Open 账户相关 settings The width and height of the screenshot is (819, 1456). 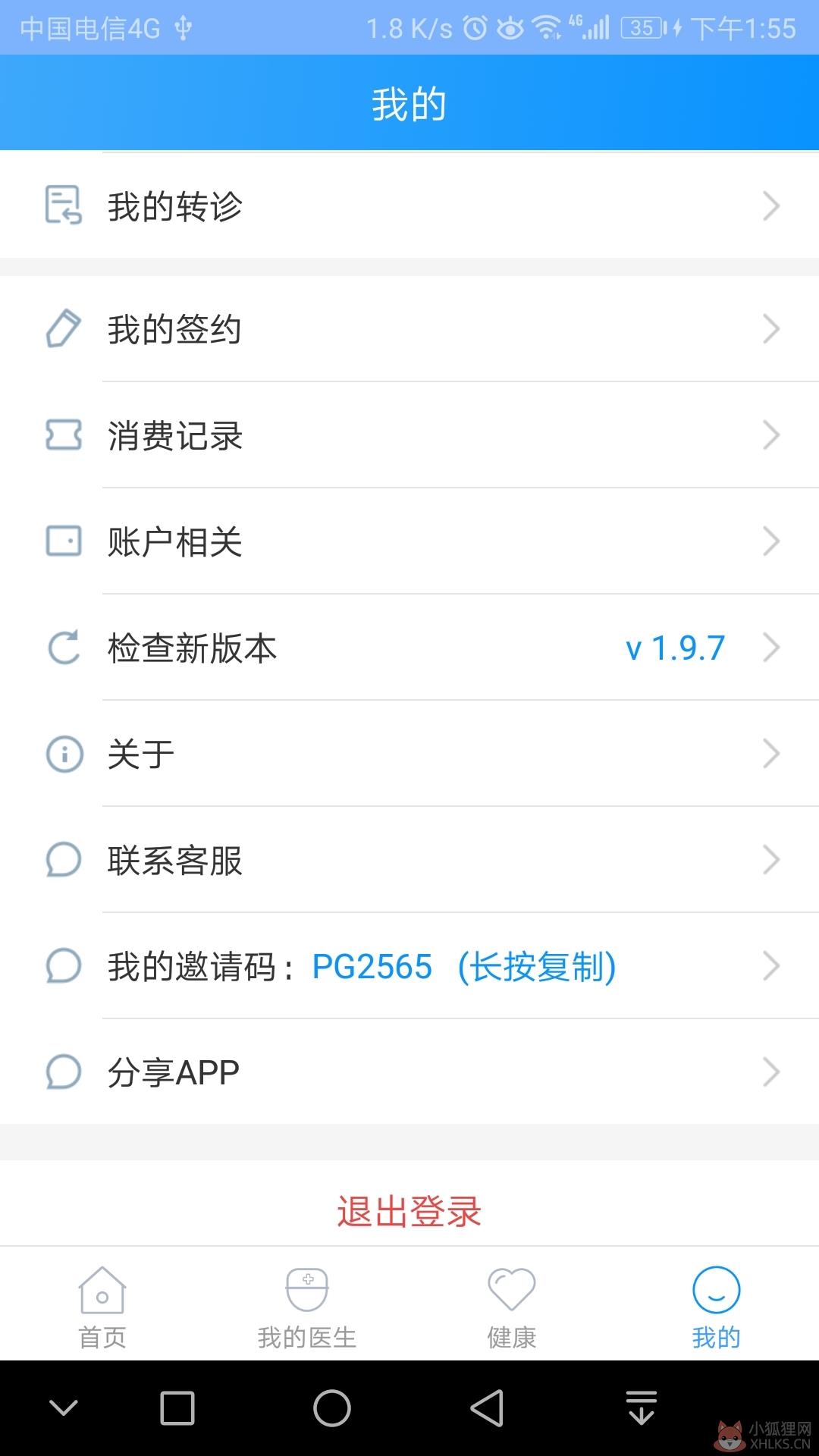point(409,541)
